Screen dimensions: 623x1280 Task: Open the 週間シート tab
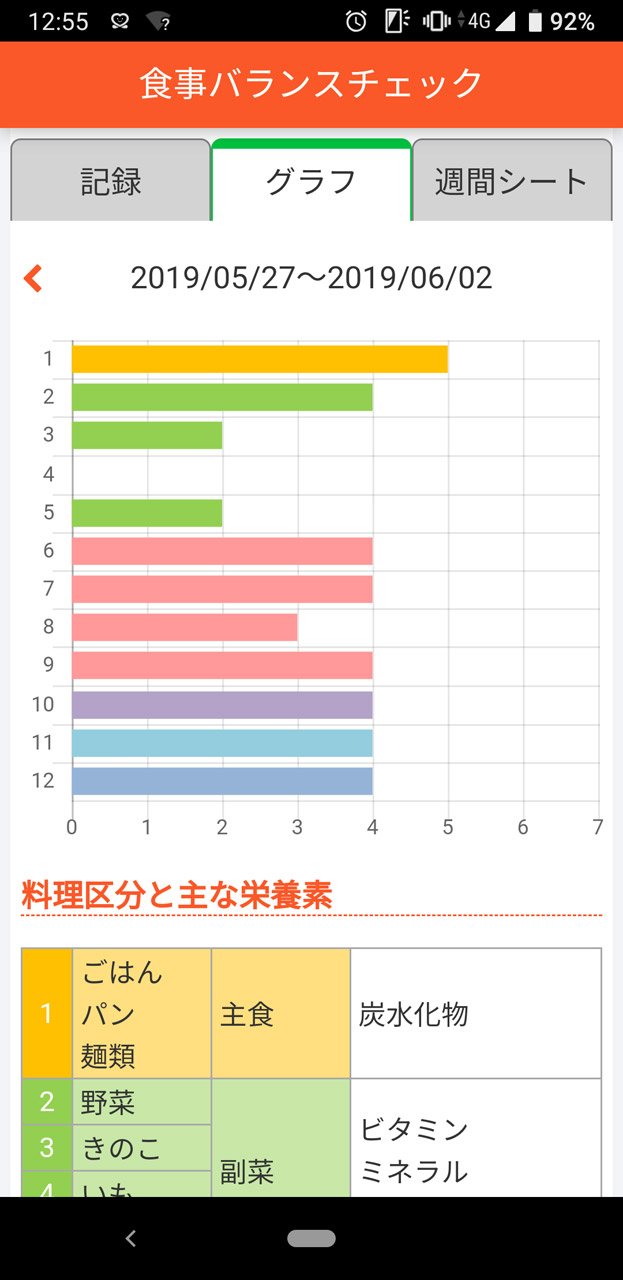[x=511, y=182]
